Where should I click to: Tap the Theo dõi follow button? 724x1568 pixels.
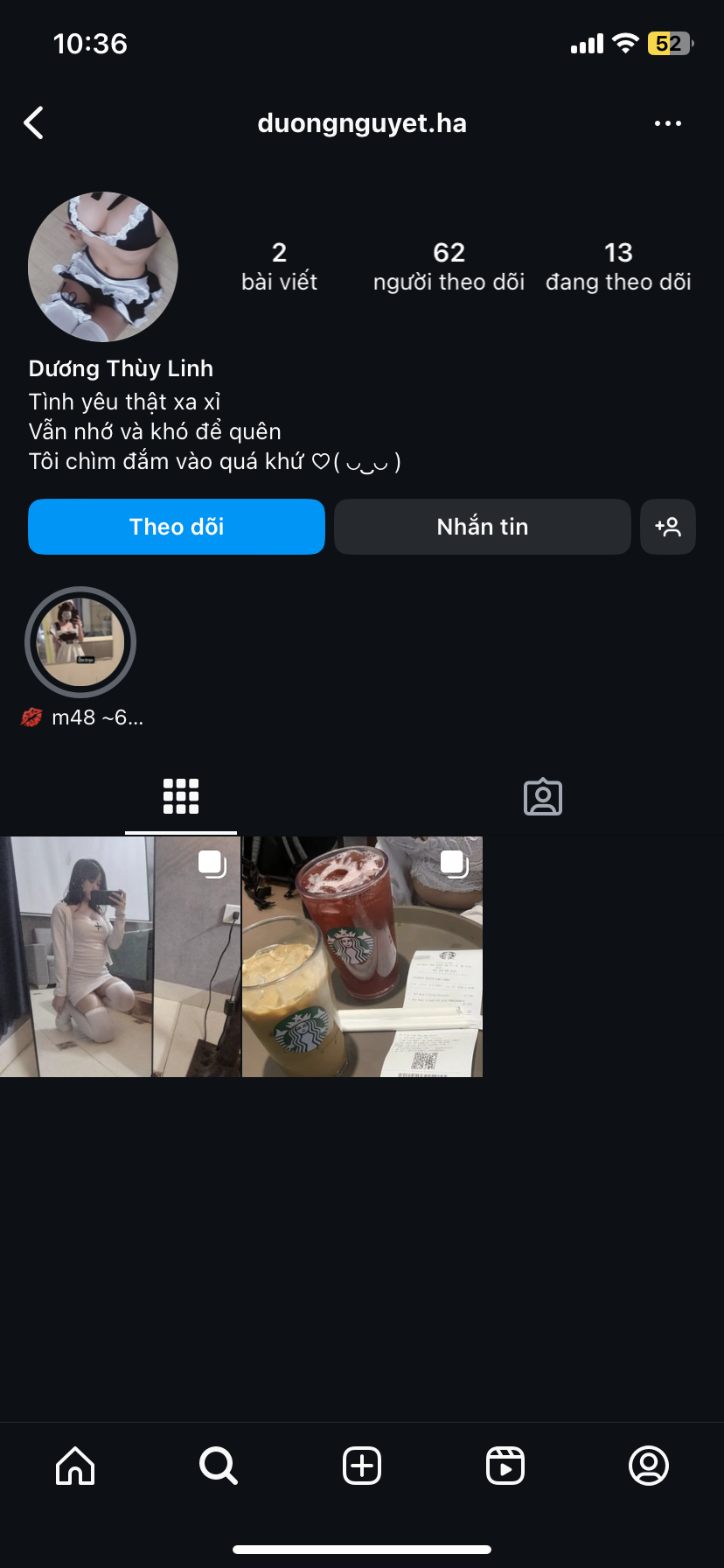coord(177,527)
